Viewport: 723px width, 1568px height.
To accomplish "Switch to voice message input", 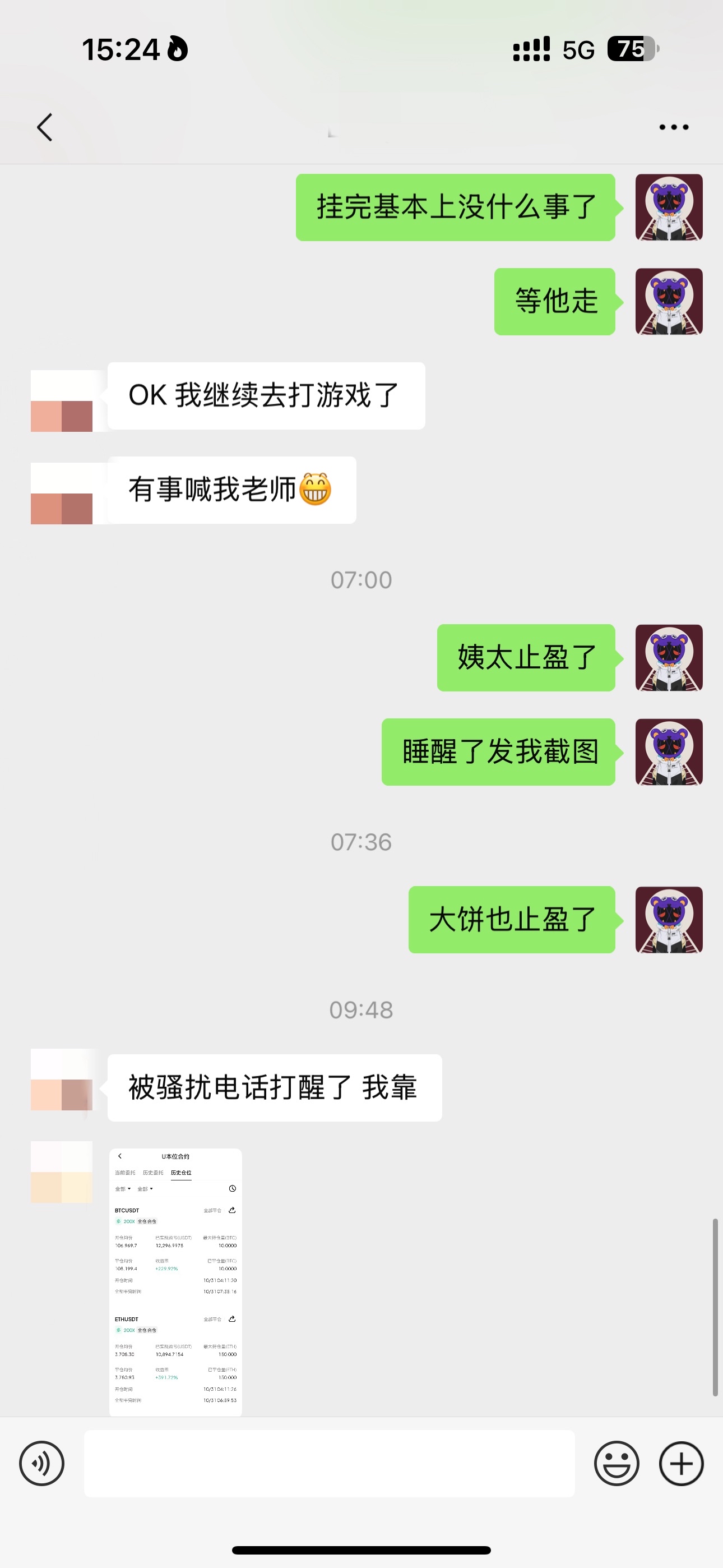I will [41, 1463].
